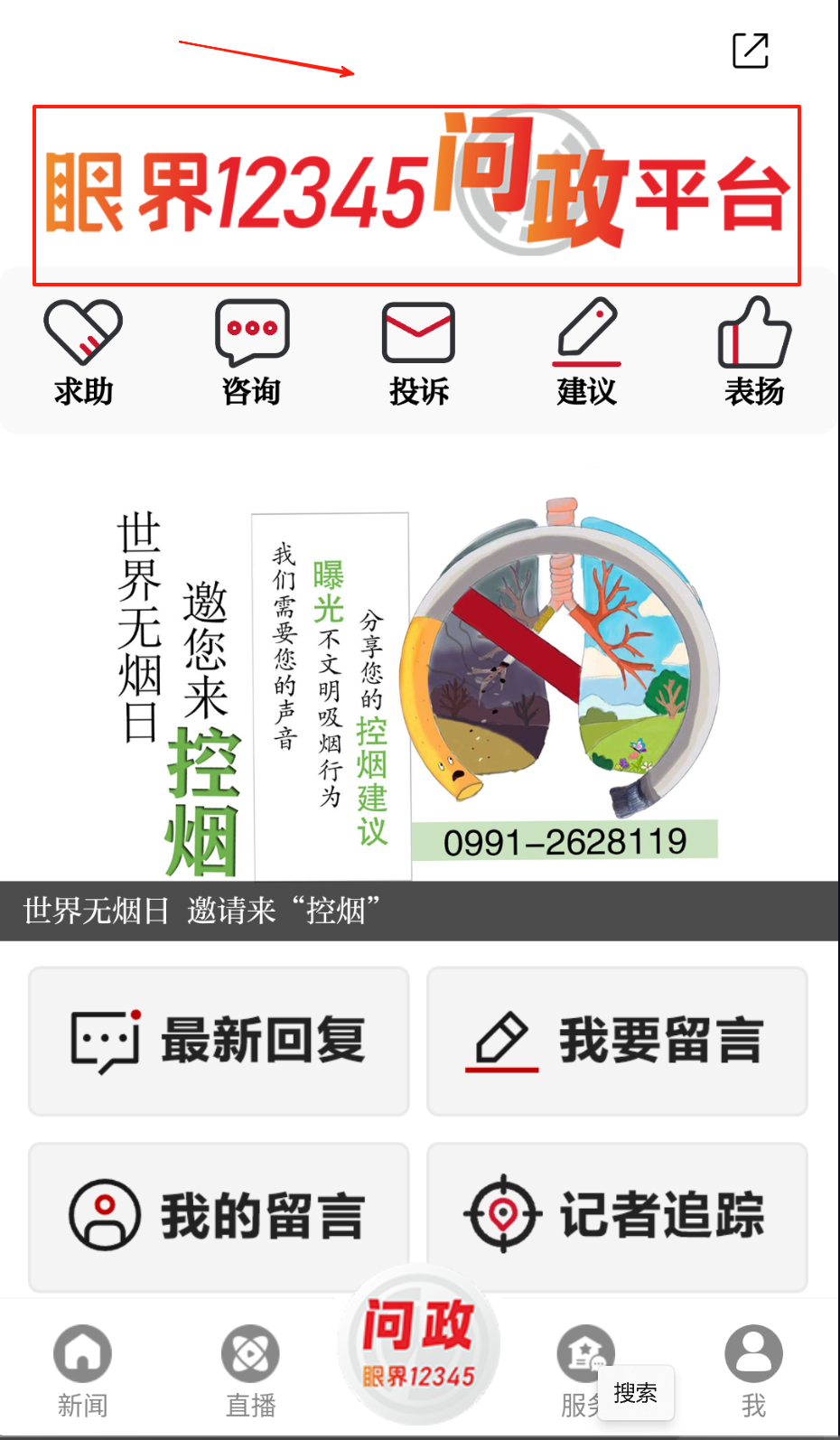Choose the 建议 suggestion option

[x=586, y=352]
